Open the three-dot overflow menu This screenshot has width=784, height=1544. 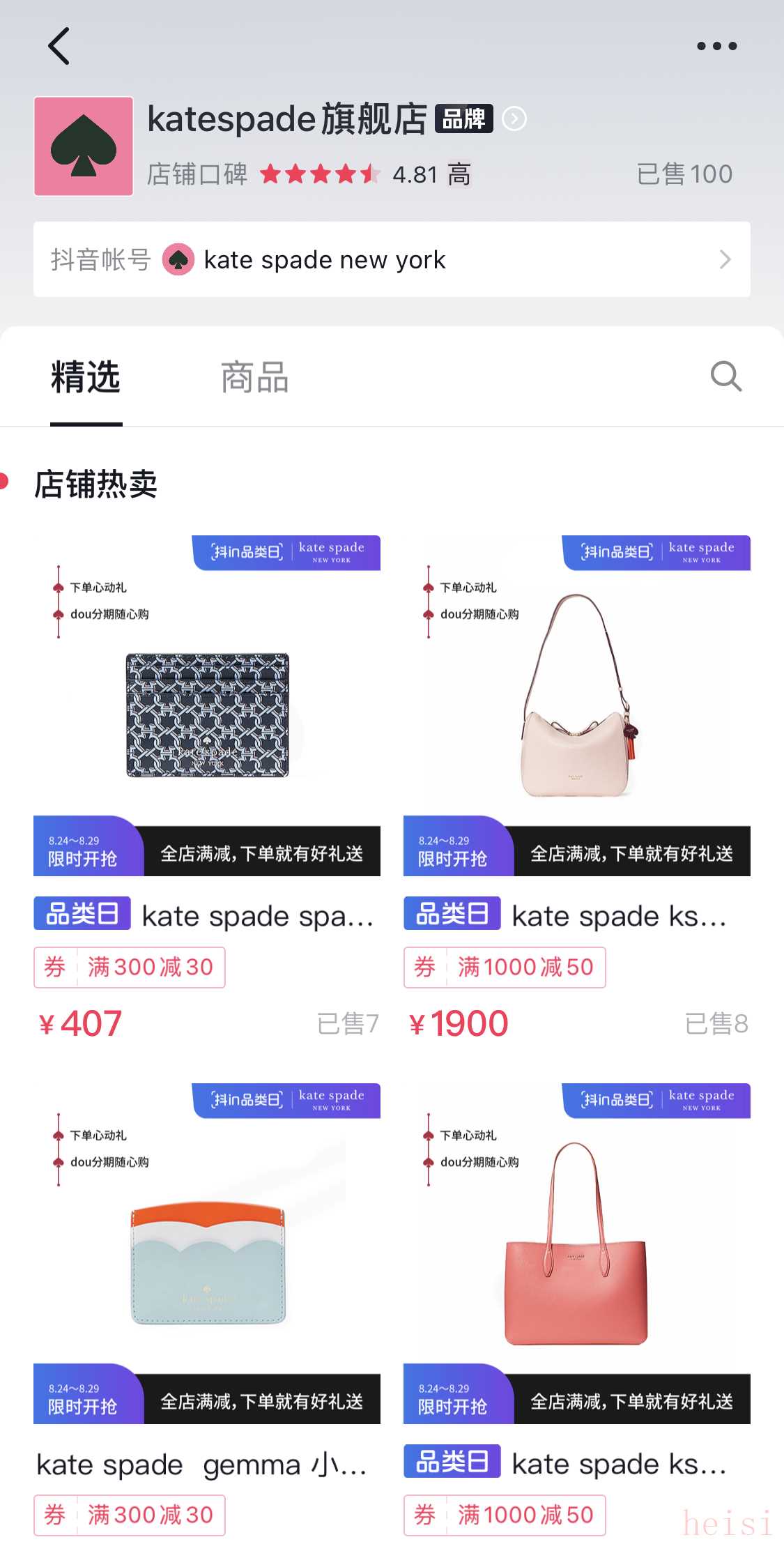click(x=716, y=46)
